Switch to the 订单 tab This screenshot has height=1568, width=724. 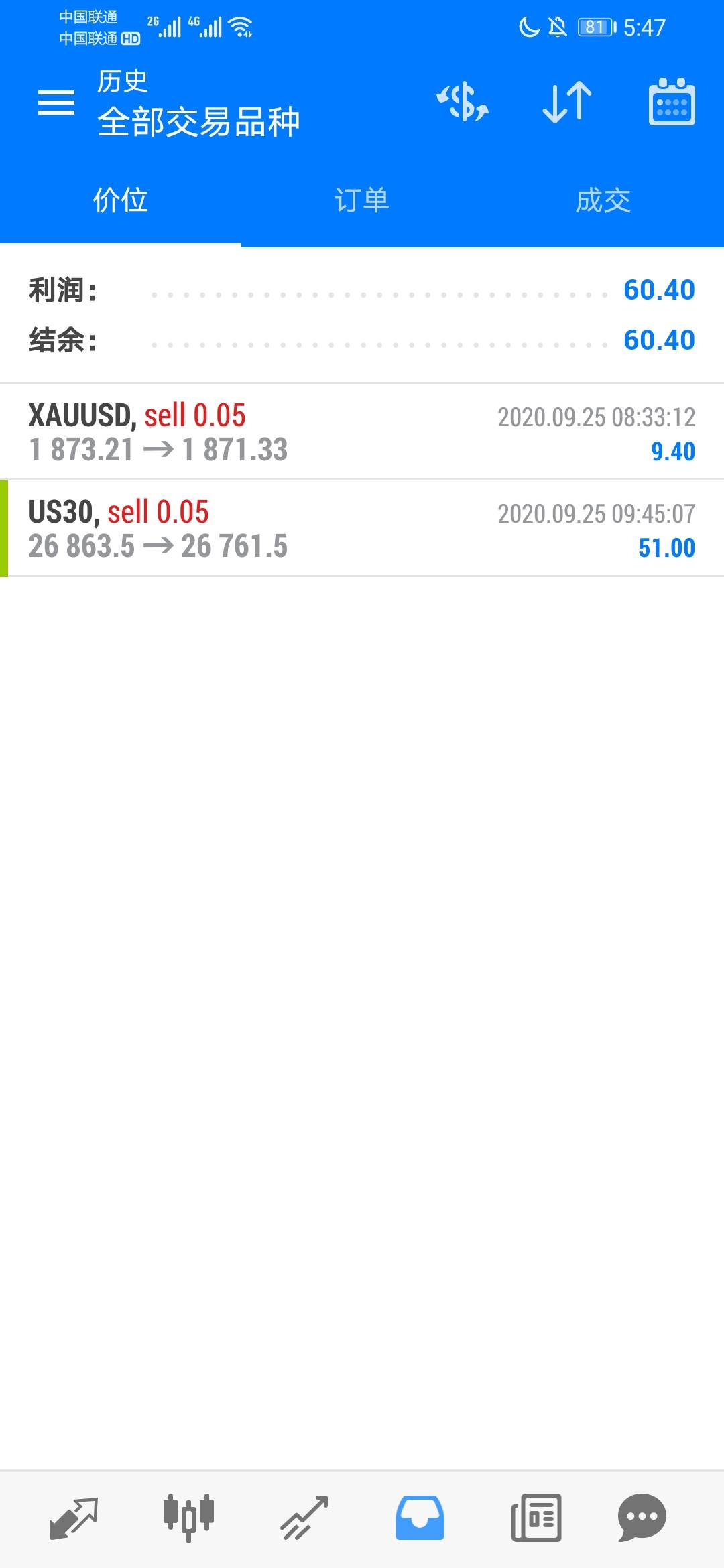click(362, 200)
